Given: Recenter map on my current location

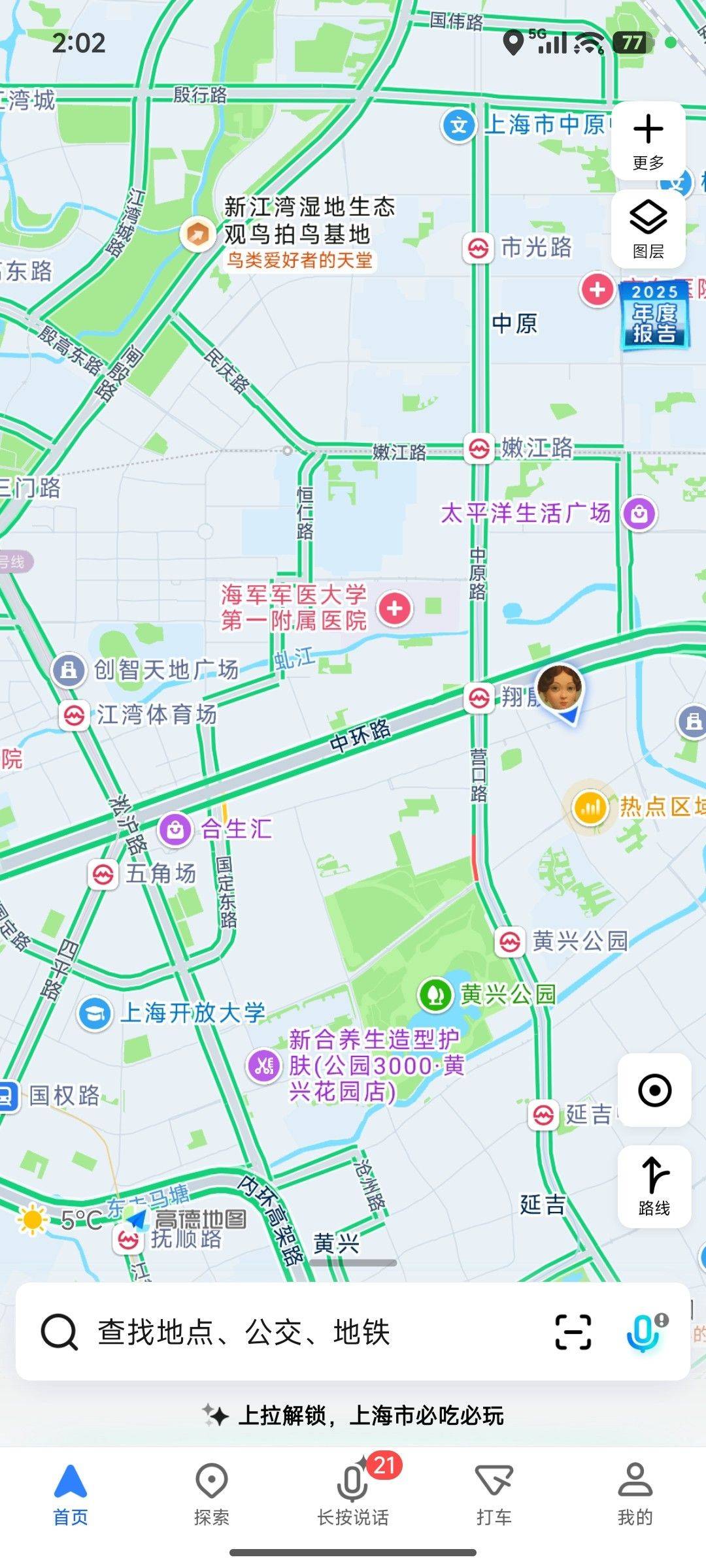Looking at the screenshot, I should (654, 1090).
